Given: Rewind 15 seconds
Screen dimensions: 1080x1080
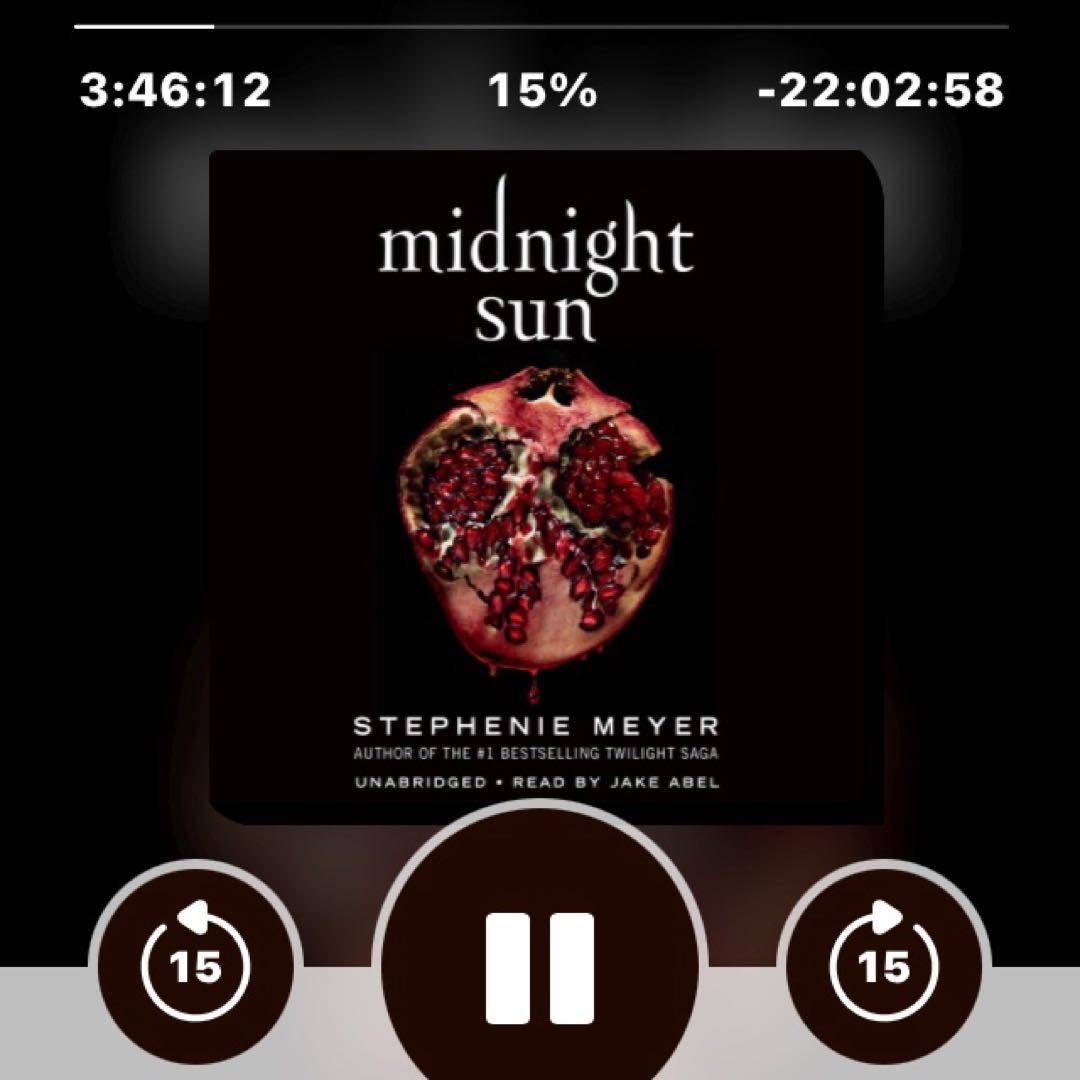Looking at the screenshot, I should point(196,966).
